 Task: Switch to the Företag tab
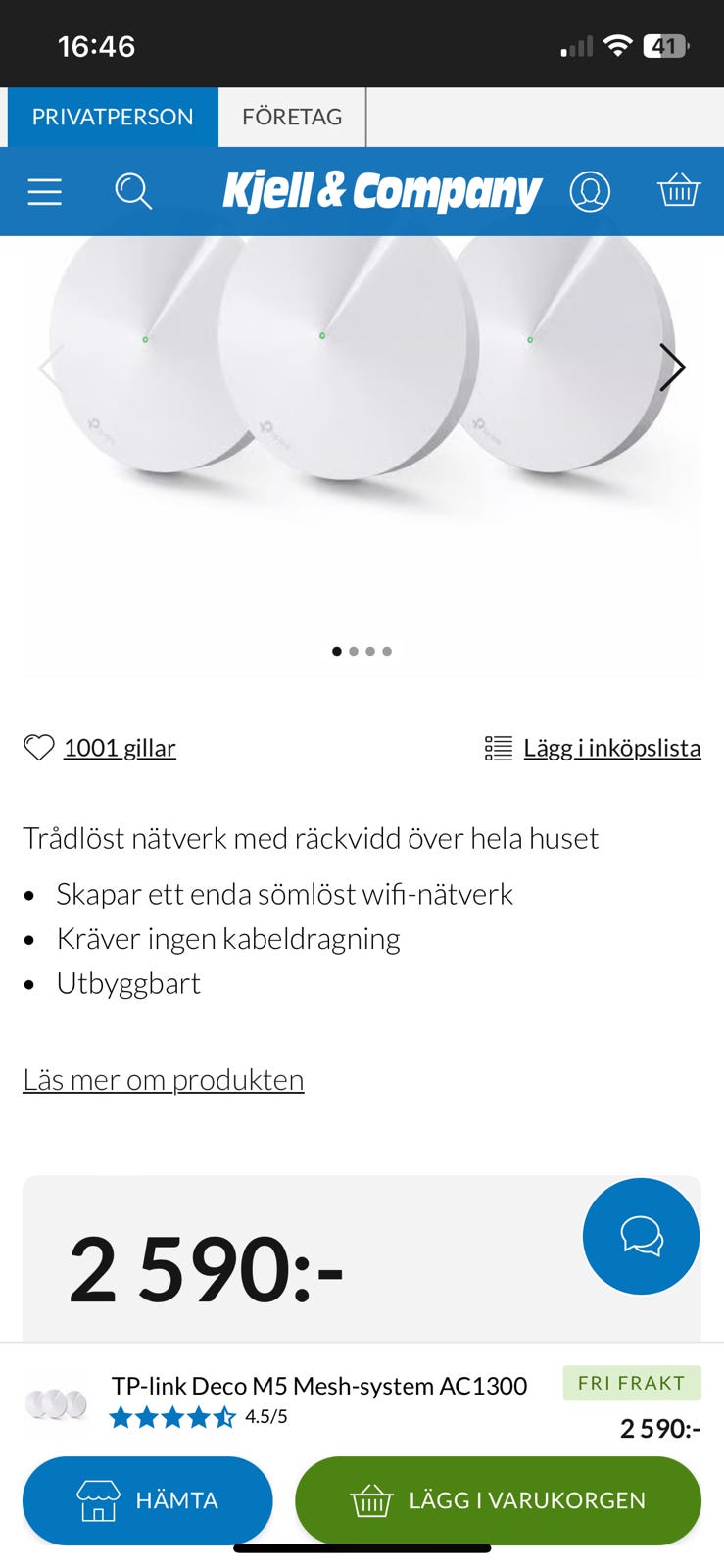click(292, 117)
